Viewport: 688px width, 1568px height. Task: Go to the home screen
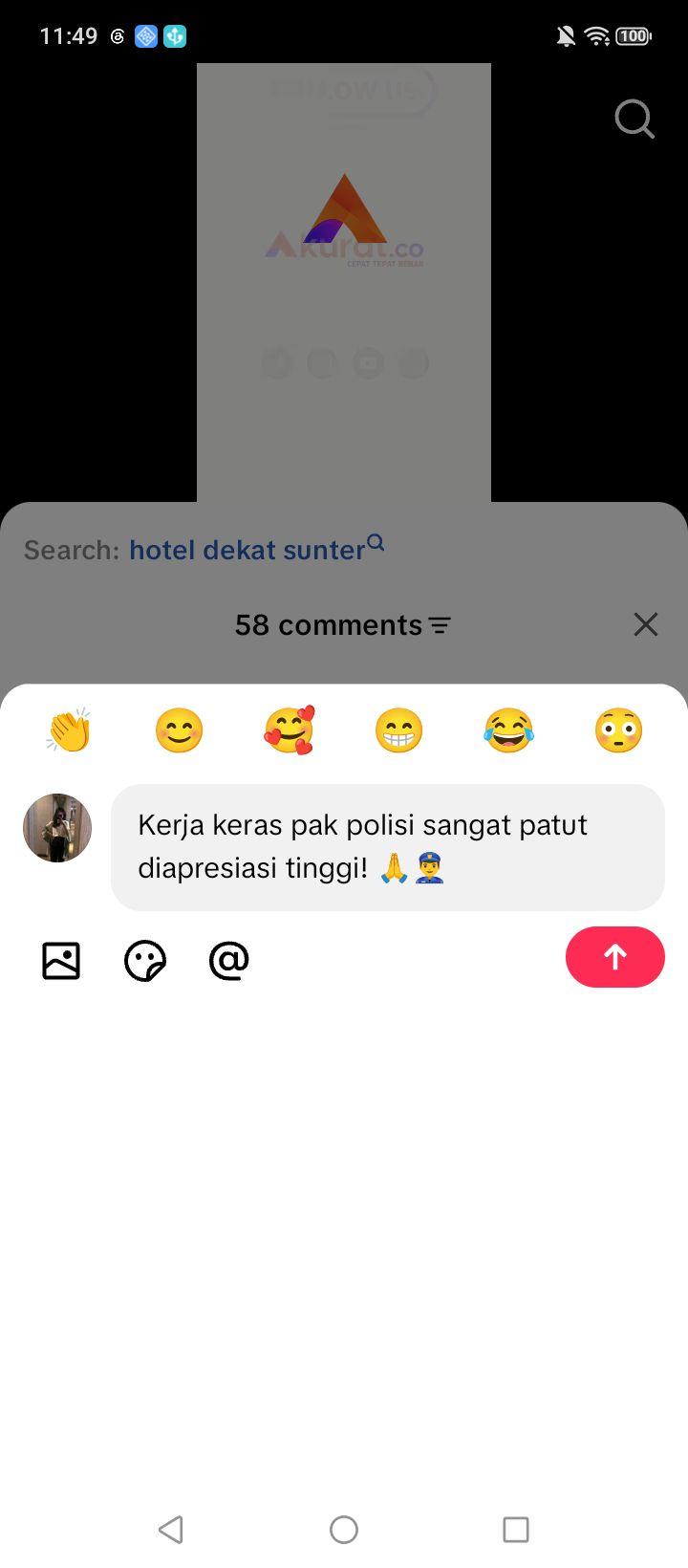pyautogui.click(x=344, y=1530)
